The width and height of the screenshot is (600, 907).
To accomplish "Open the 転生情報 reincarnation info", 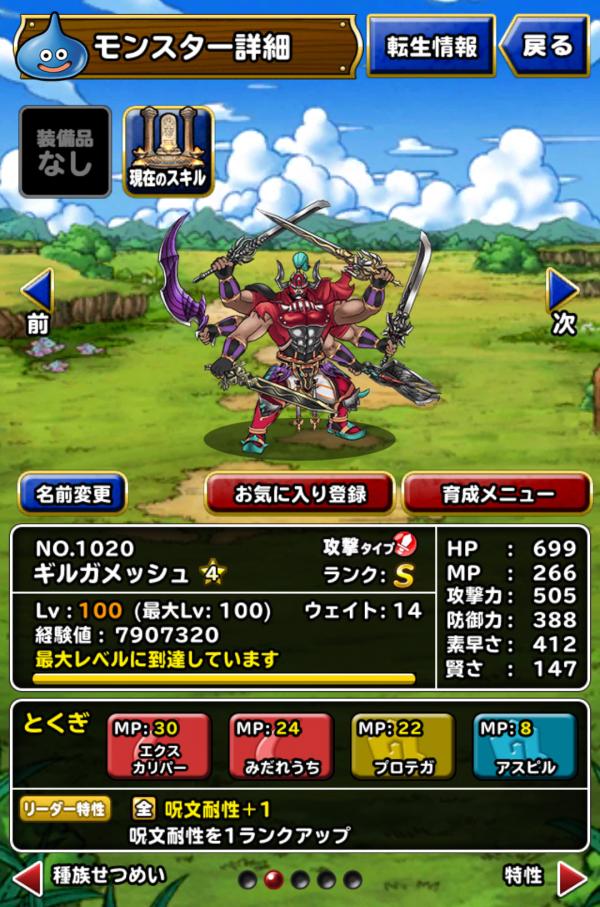I will (430, 46).
